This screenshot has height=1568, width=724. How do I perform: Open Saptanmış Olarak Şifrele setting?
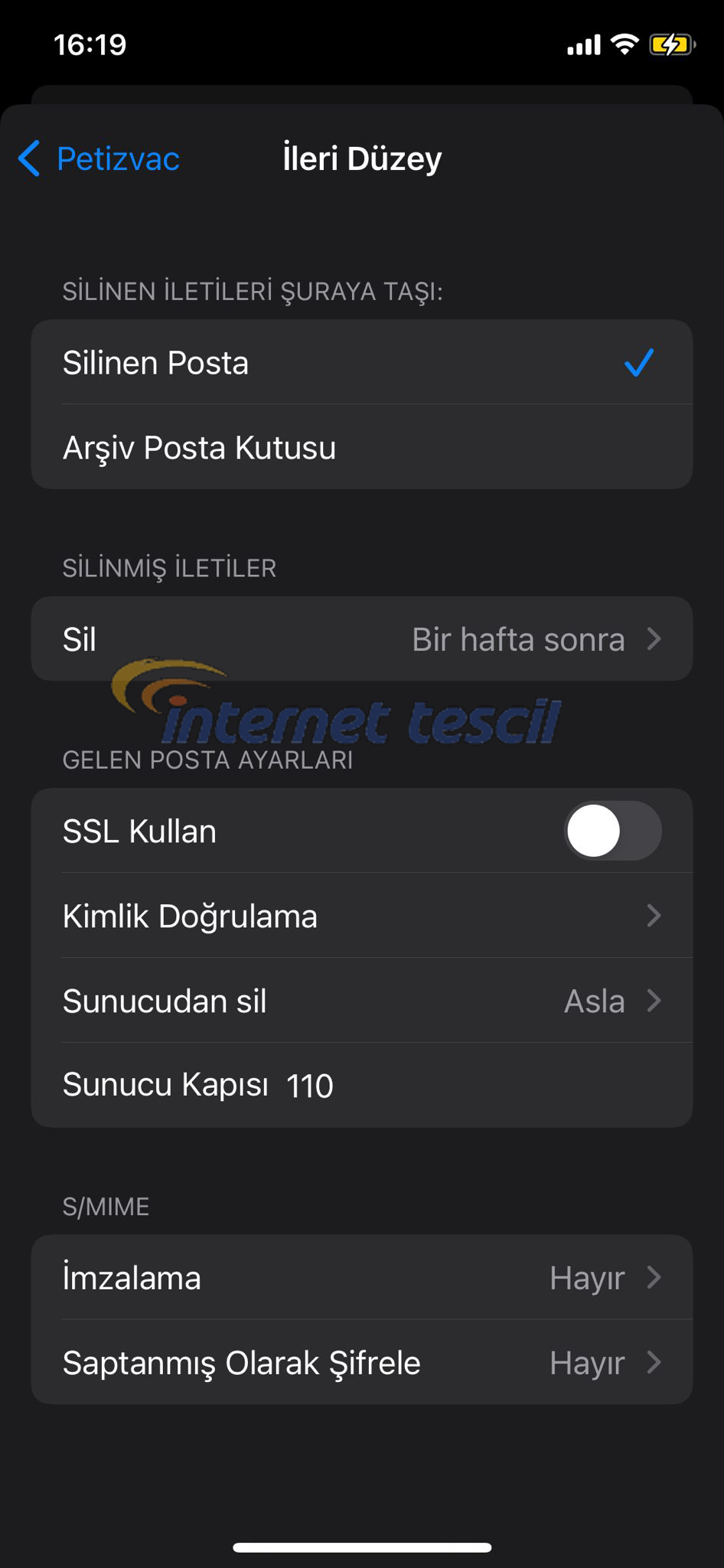[361, 1362]
